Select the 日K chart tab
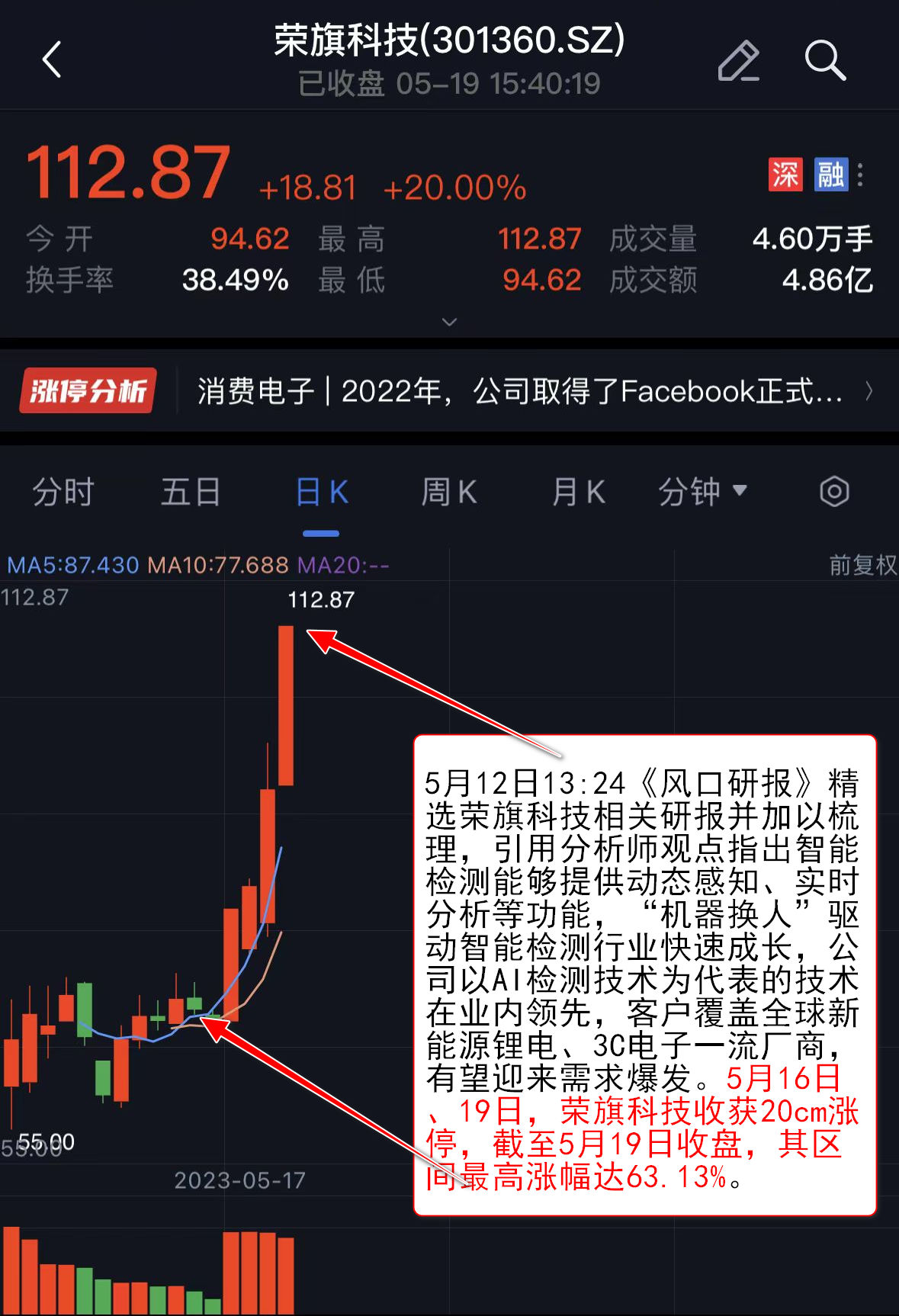The image size is (899, 1316). 321,492
